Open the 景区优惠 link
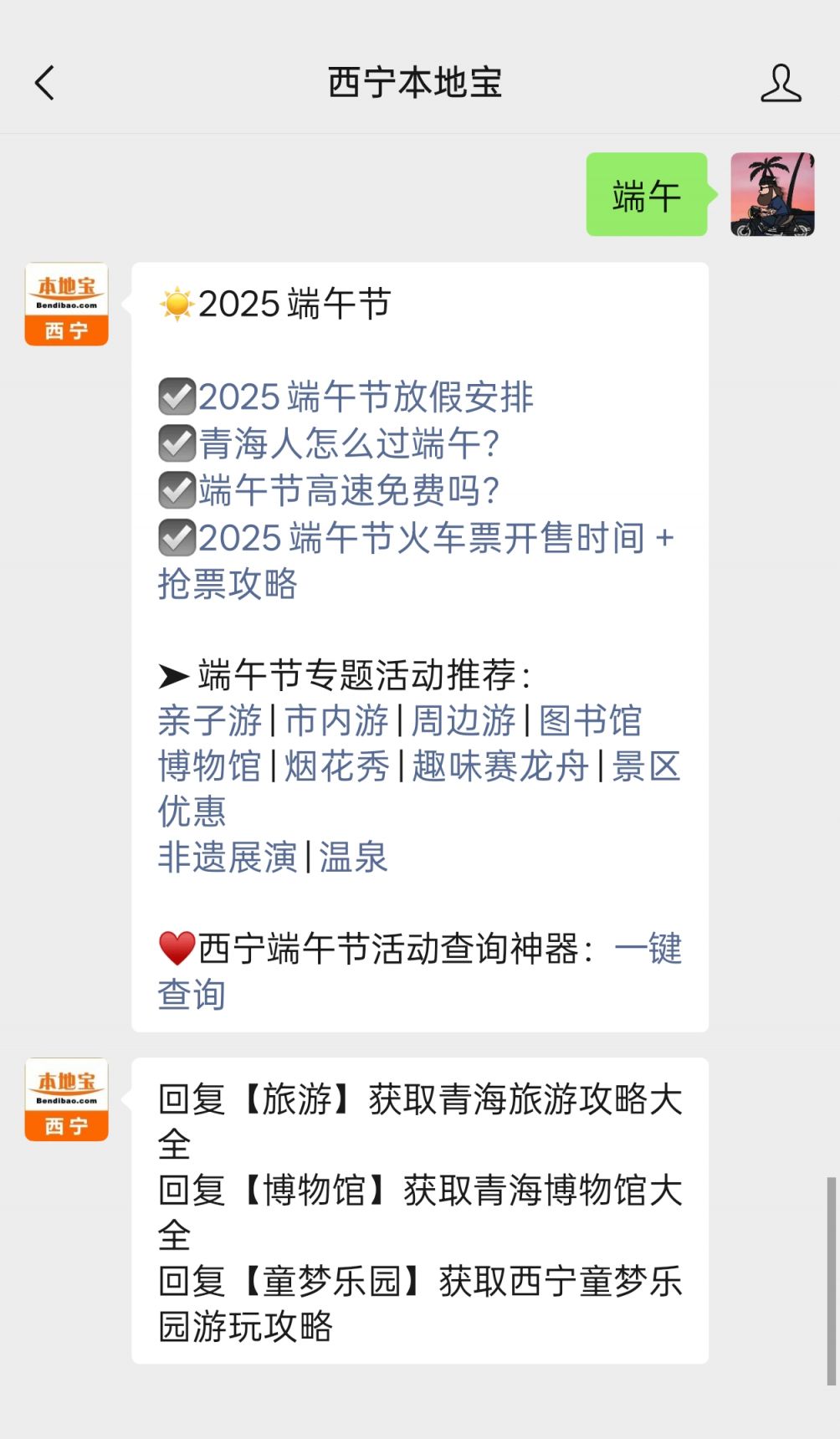The width and height of the screenshot is (840, 1439). (x=646, y=766)
